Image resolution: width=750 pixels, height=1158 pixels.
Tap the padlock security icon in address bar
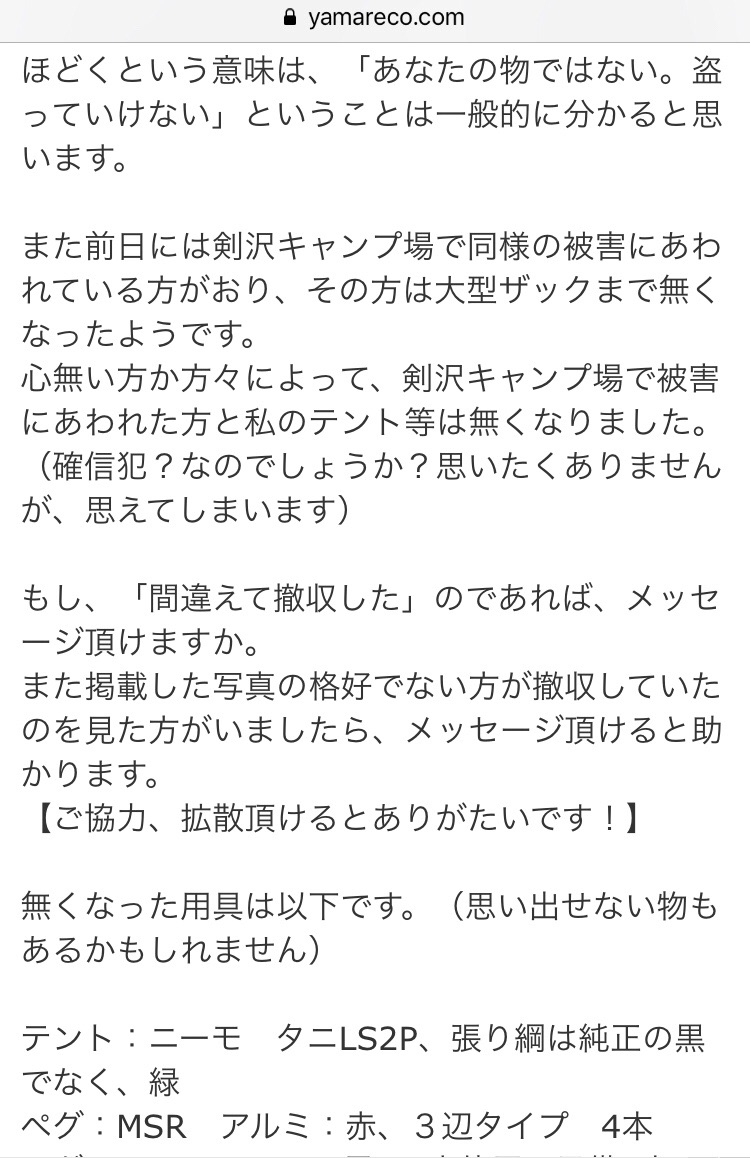click(288, 16)
